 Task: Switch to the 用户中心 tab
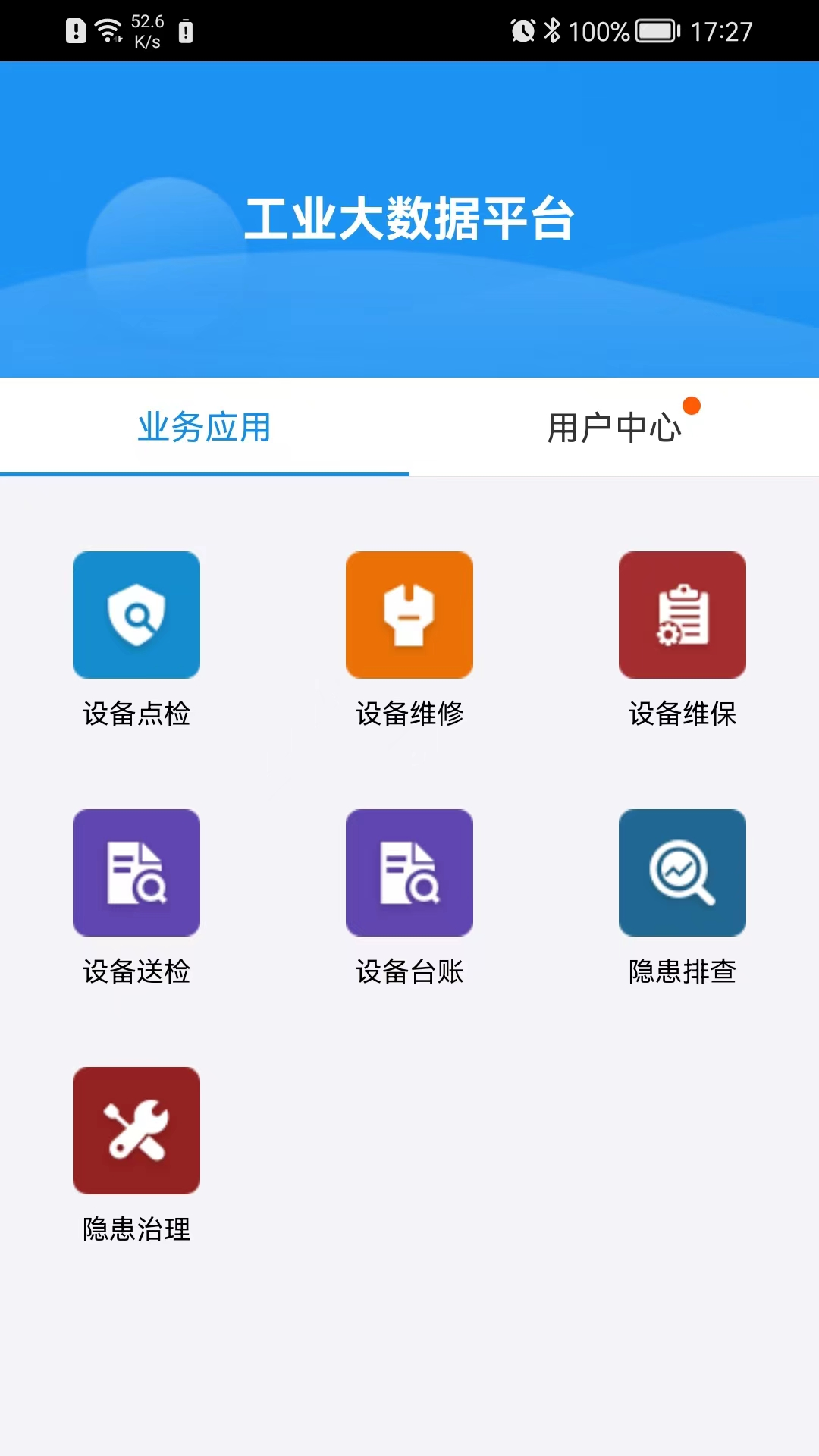(x=614, y=427)
